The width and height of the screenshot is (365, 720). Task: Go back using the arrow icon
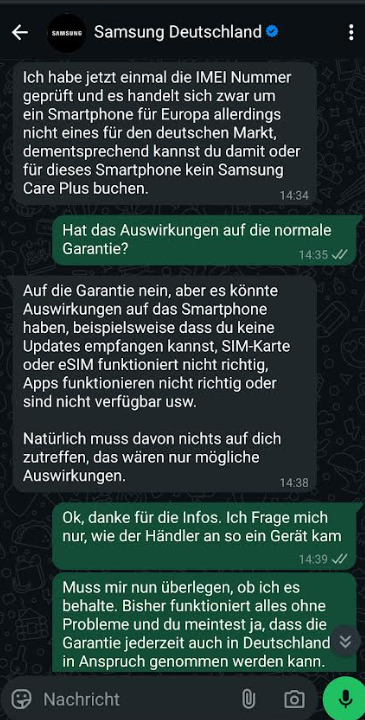[x=20, y=32]
